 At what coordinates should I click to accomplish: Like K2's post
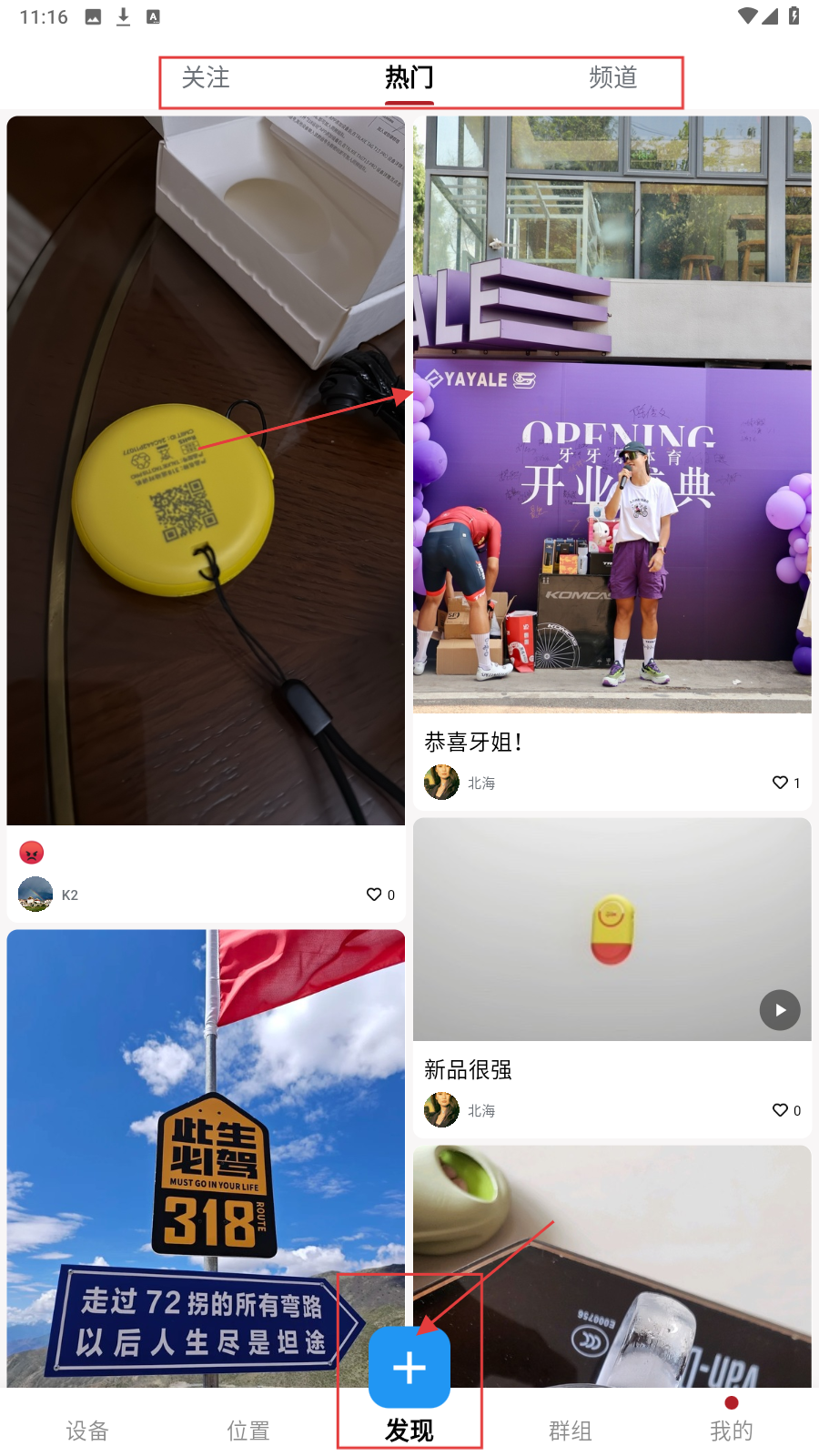[374, 895]
